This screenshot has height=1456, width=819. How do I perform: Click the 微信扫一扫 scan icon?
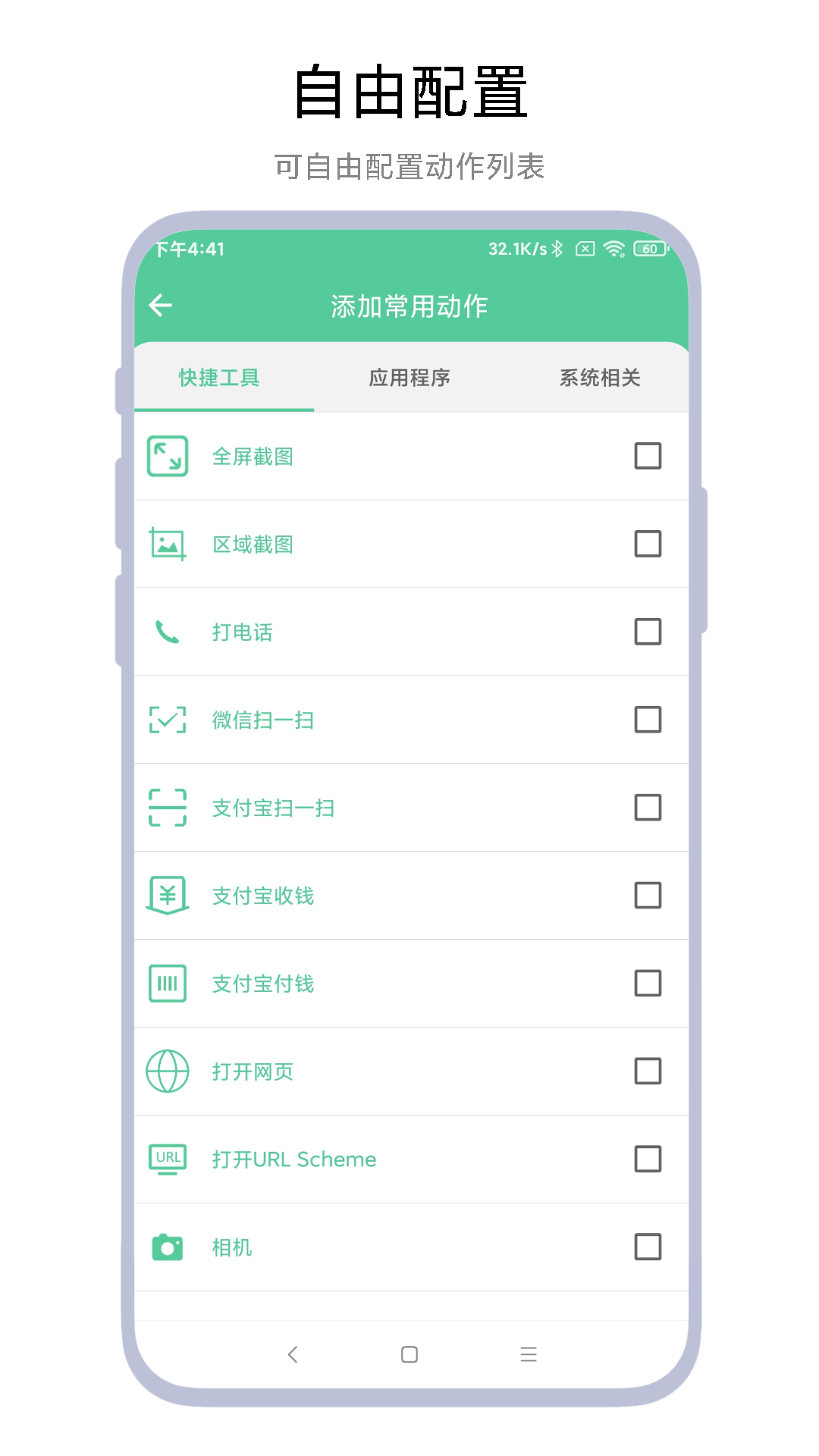pyautogui.click(x=168, y=720)
